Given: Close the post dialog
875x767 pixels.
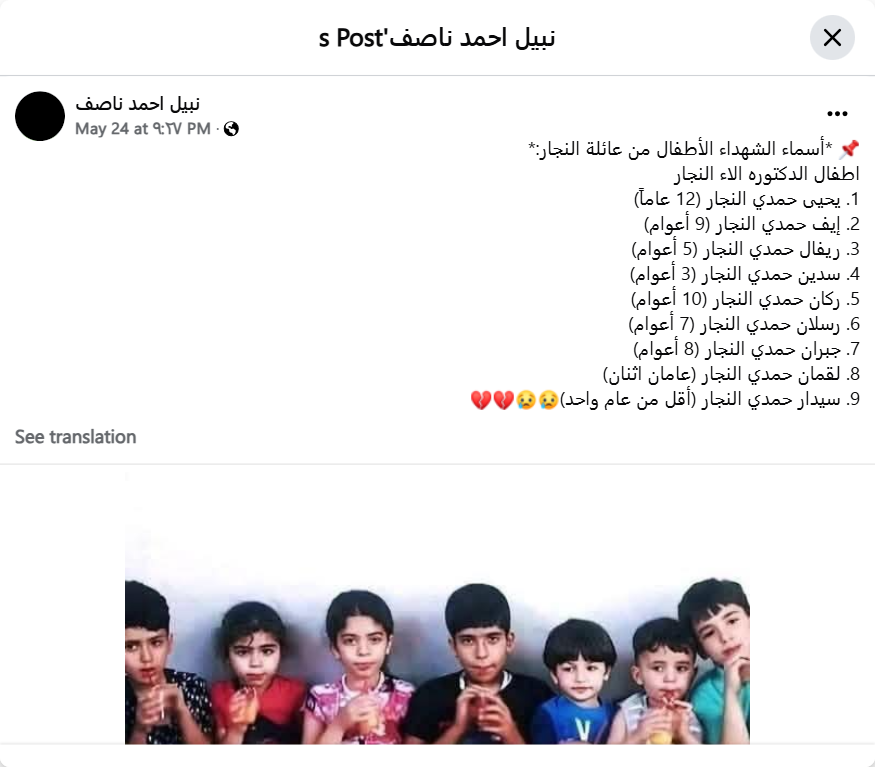Looking at the screenshot, I should click(x=832, y=38).
